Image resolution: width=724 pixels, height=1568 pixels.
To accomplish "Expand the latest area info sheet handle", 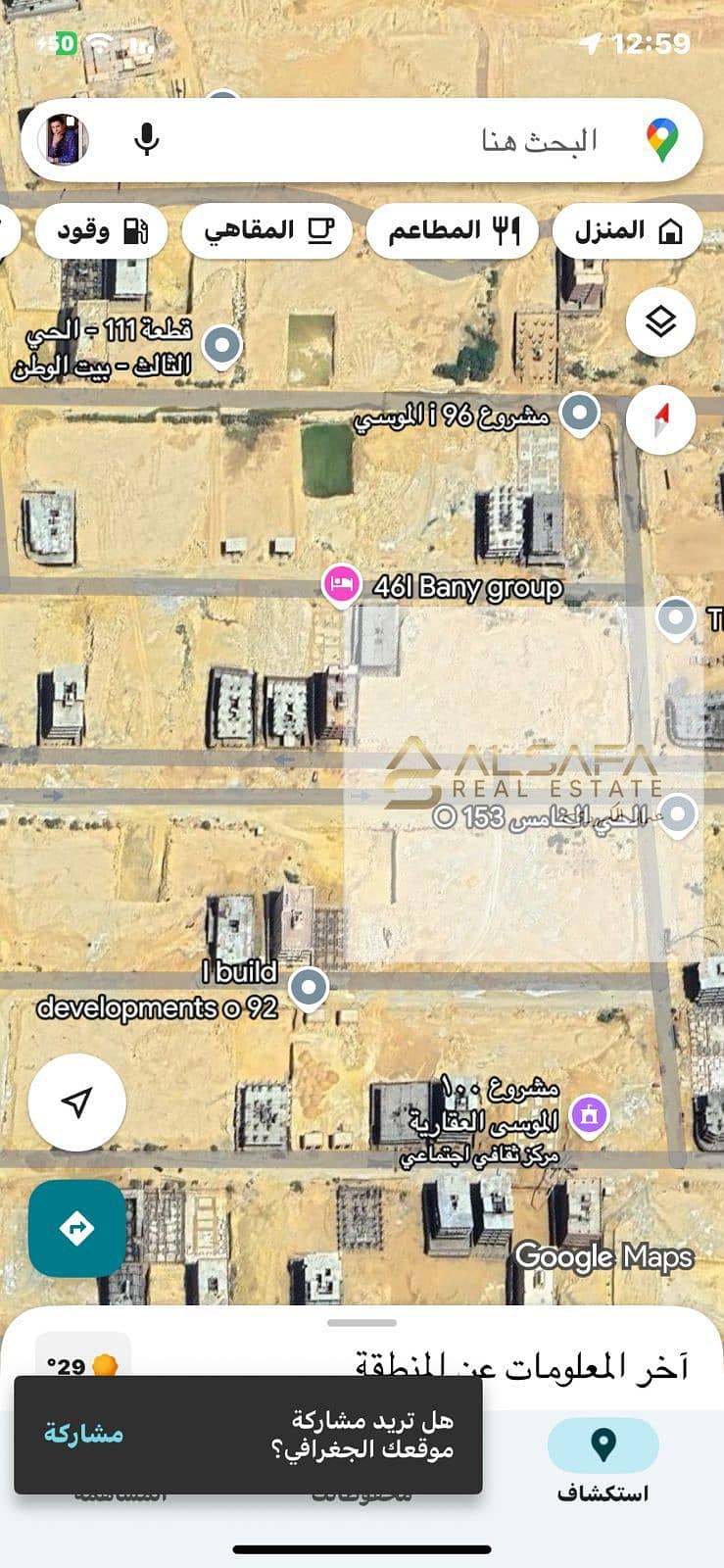I will pyautogui.click(x=362, y=1323).
